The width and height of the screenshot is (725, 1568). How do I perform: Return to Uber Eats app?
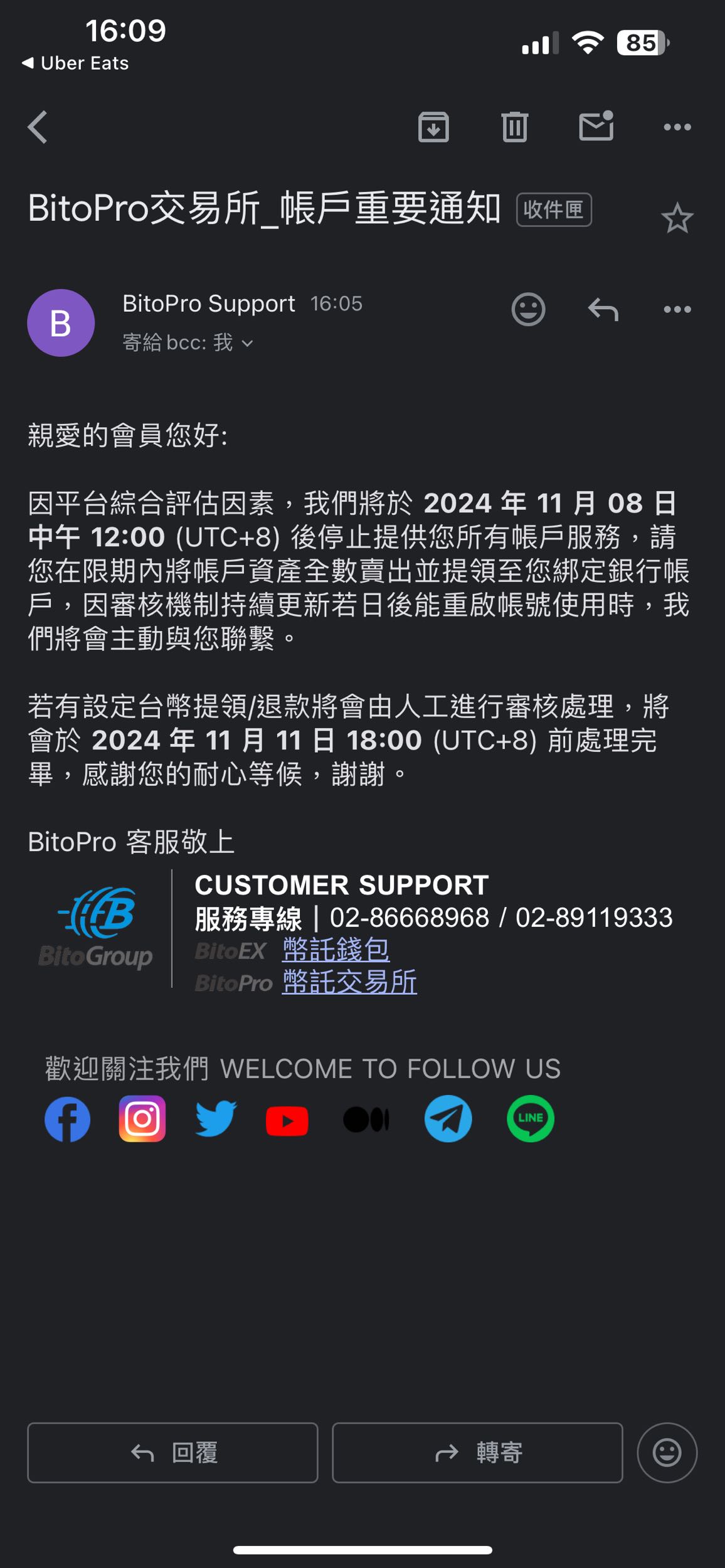pyautogui.click(x=75, y=63)
